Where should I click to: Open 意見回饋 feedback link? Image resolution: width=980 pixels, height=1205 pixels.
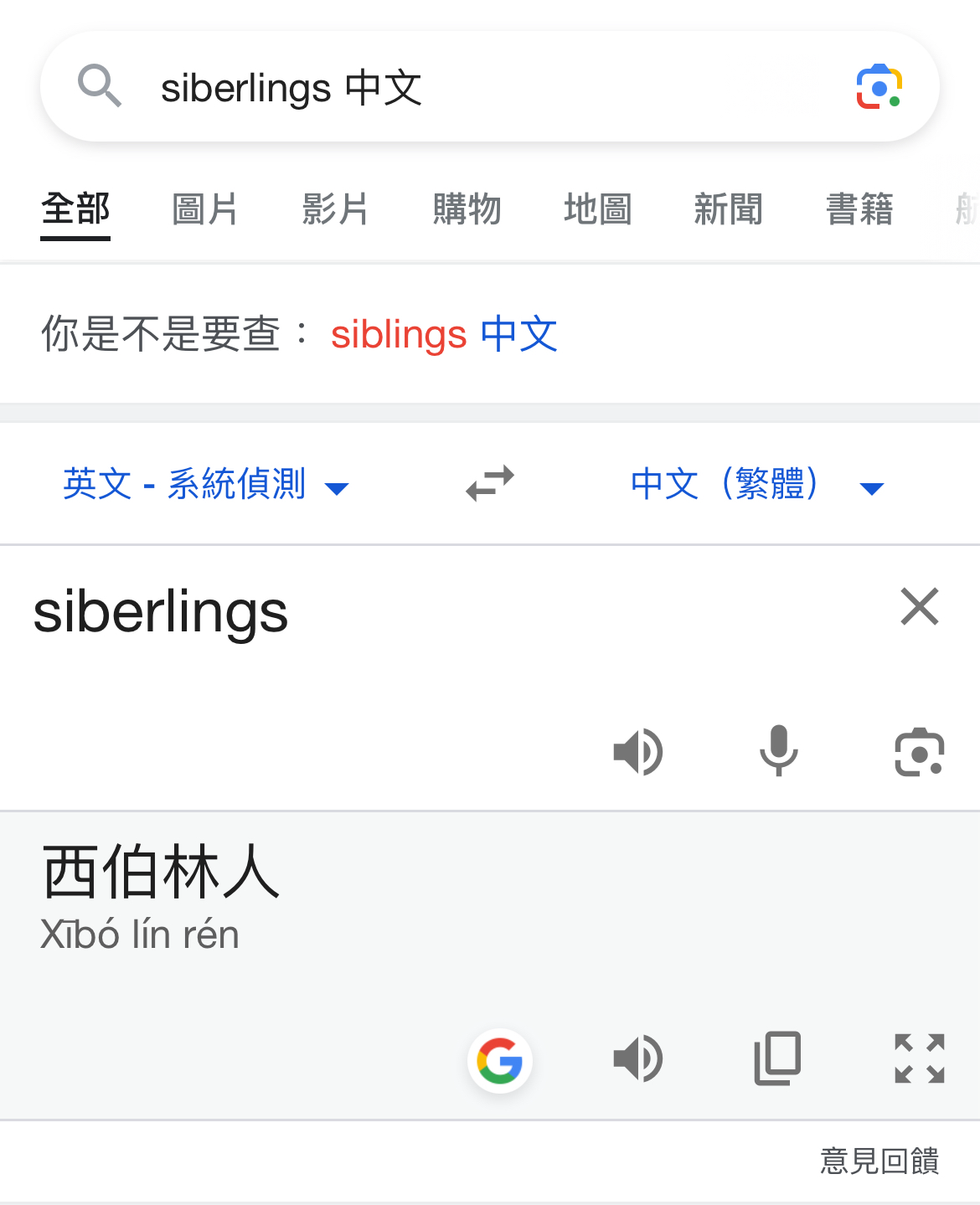coord(879,1161)
